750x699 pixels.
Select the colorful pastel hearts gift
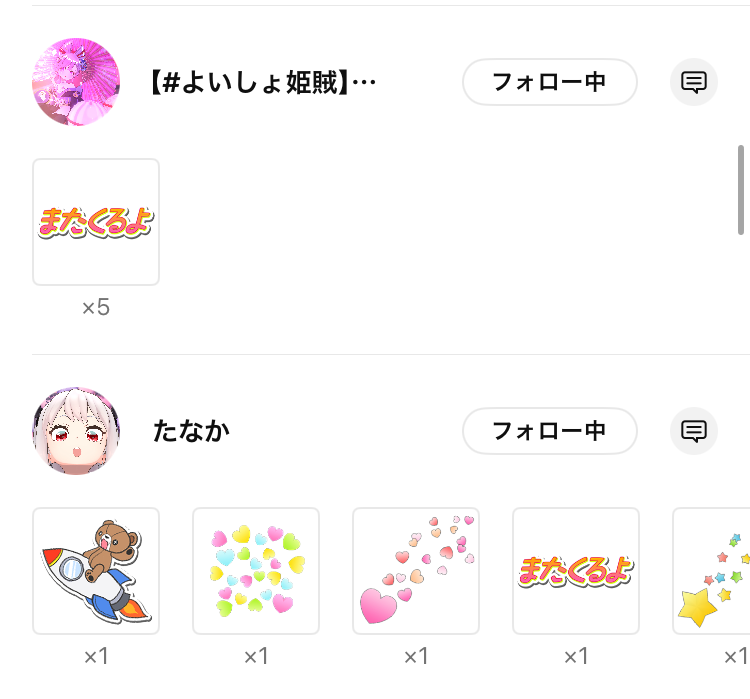[256, 571]
